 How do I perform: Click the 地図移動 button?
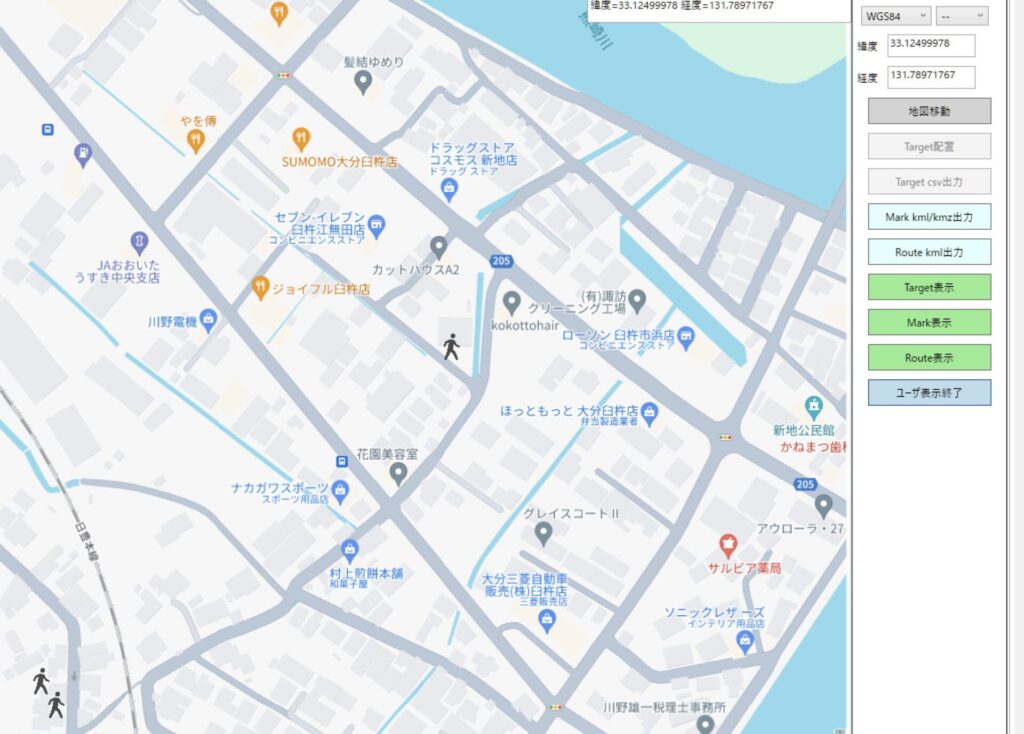pos(929,111)
